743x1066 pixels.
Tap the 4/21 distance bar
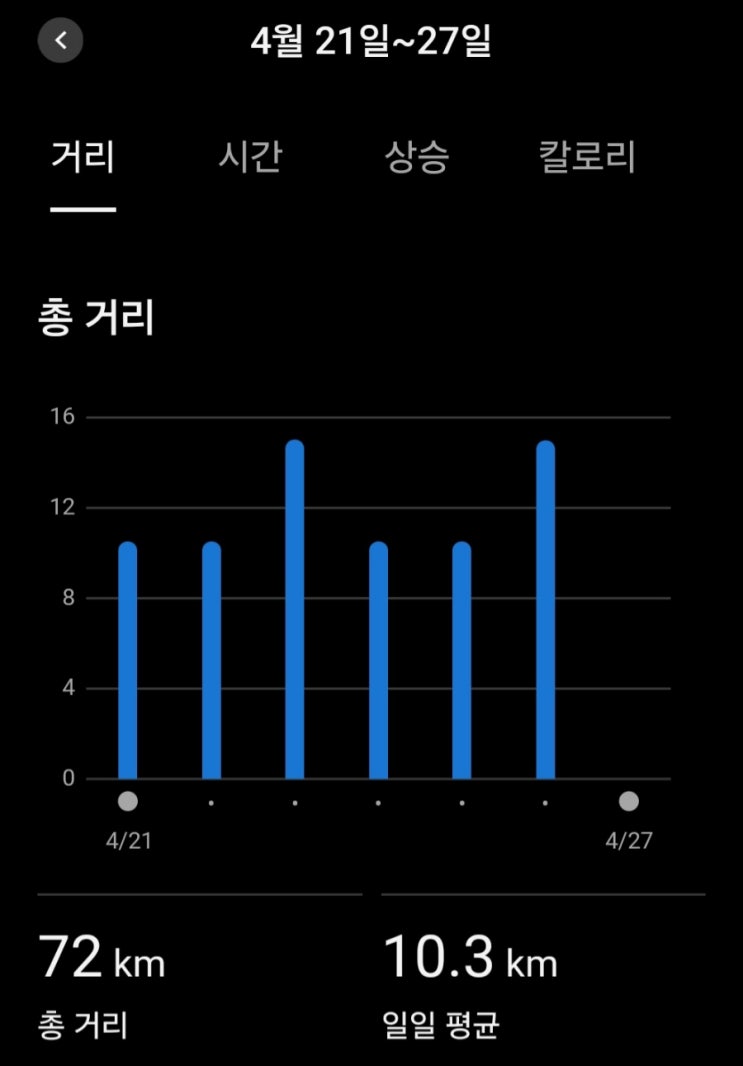(128, 660)
